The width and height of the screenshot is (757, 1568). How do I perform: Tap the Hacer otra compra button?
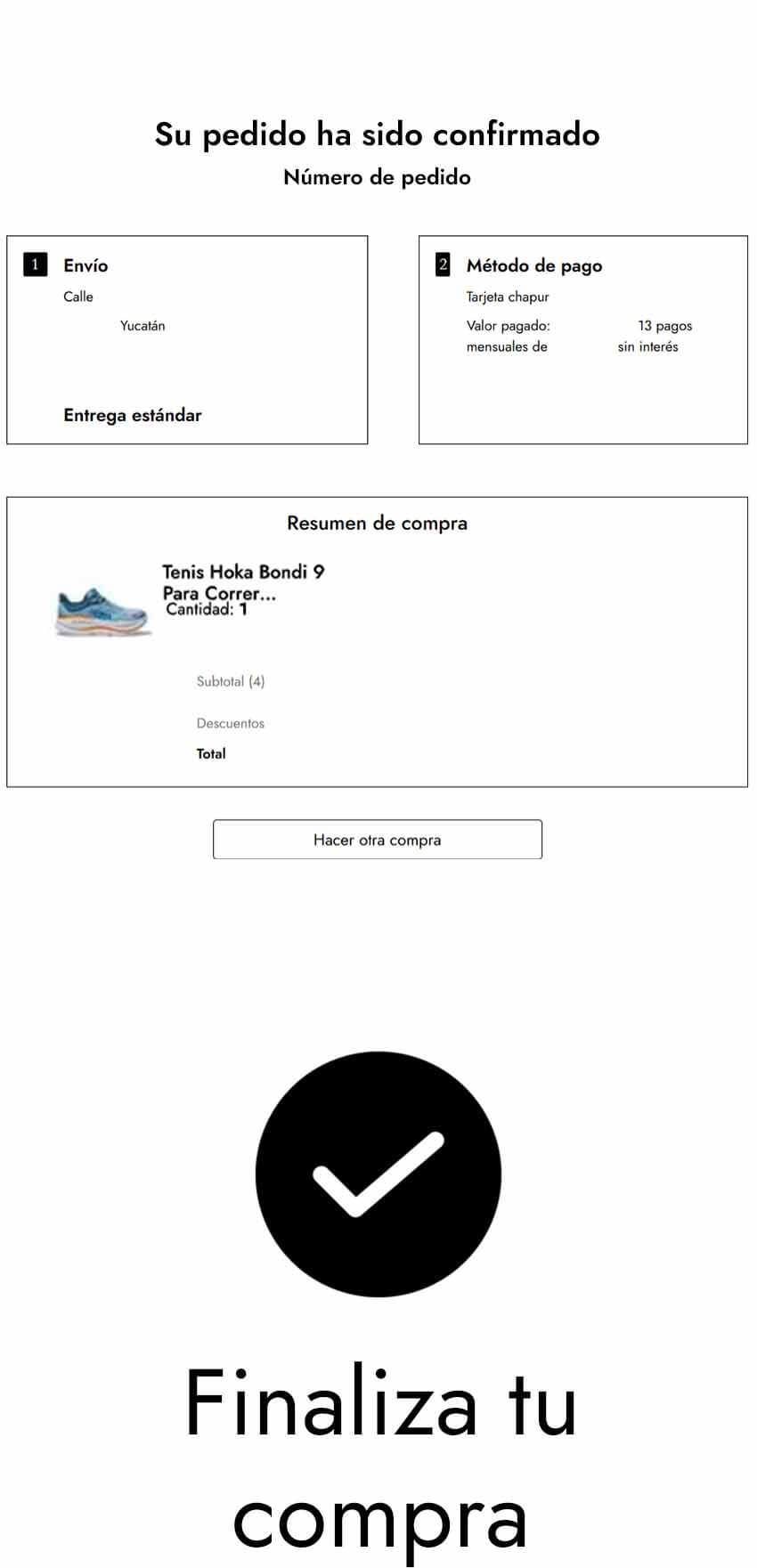pos(377,840)
